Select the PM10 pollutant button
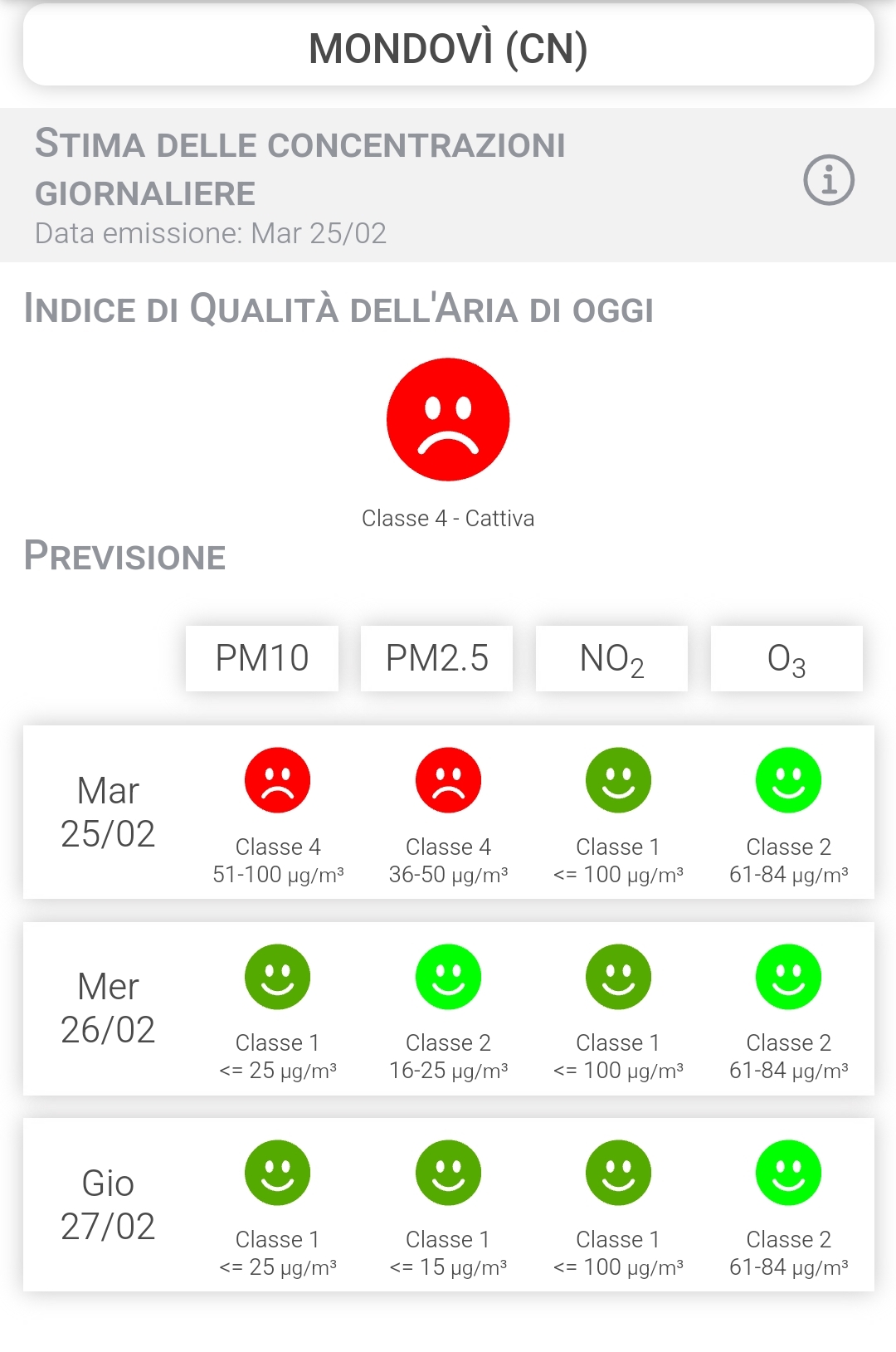 click(262, 658)
